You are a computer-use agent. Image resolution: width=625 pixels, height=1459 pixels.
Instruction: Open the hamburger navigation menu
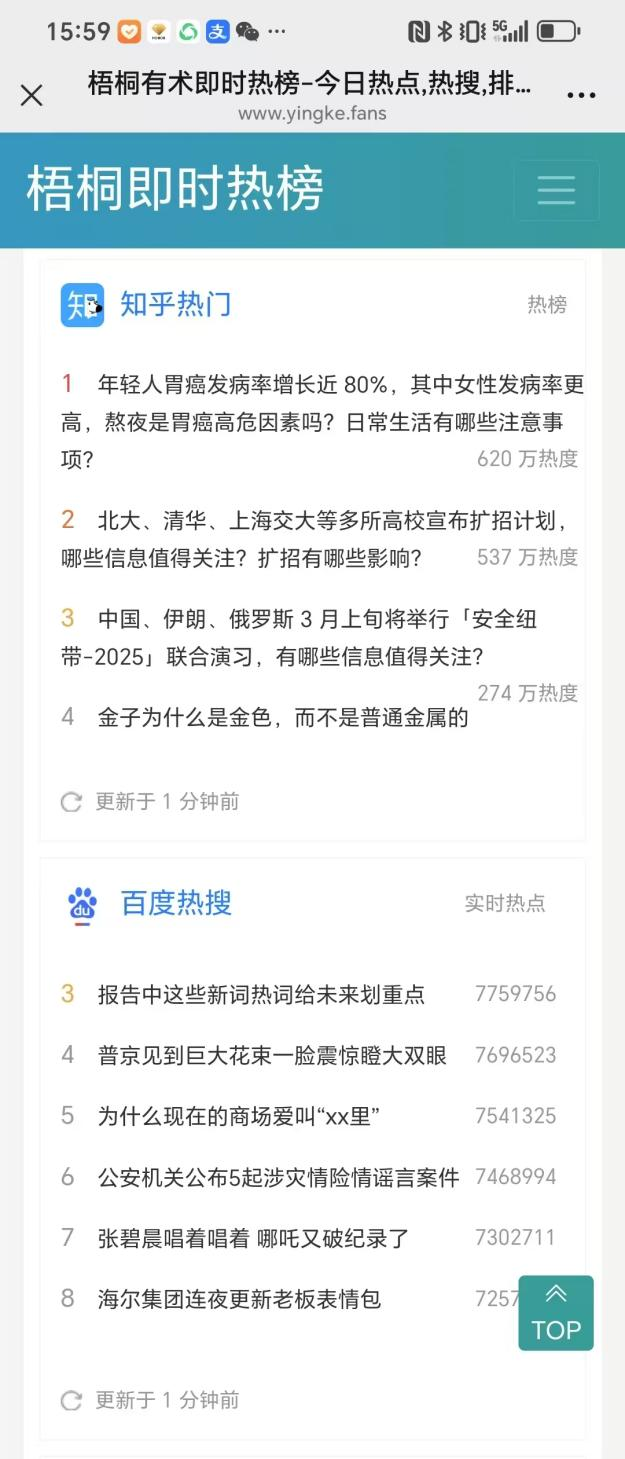[x=556, y=190]
